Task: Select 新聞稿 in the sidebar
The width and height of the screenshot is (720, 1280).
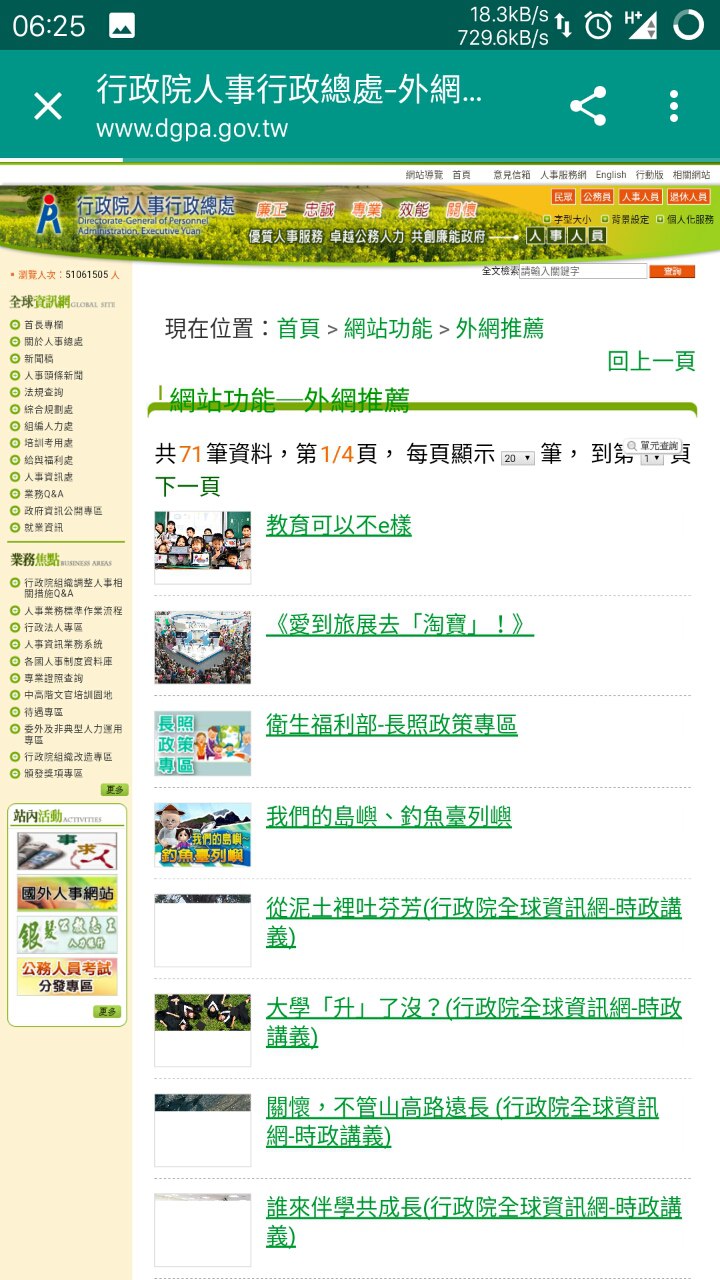Action: click(x=39, y=358)
